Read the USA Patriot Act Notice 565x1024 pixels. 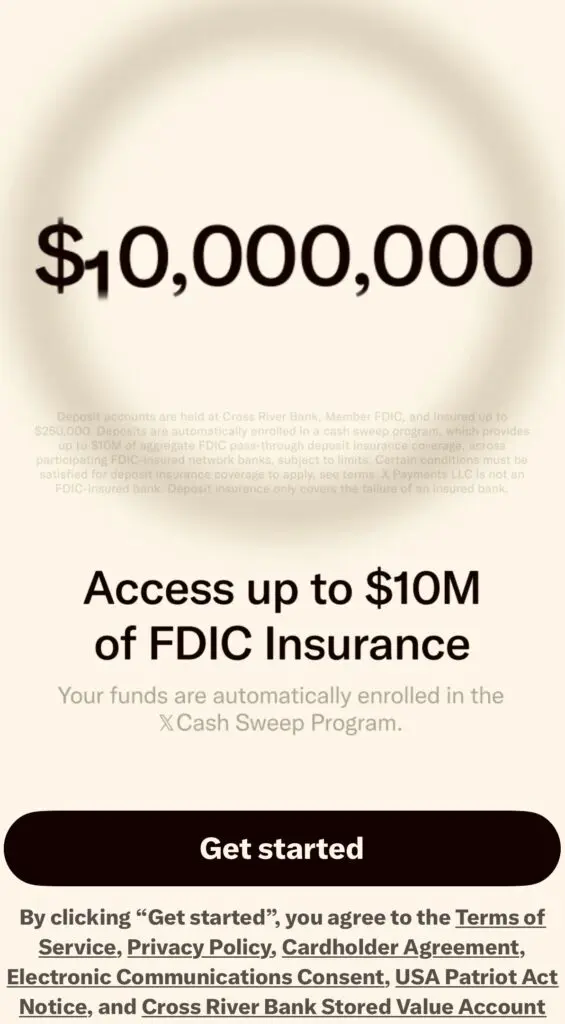pyautogui.click(x=477, y=977)
